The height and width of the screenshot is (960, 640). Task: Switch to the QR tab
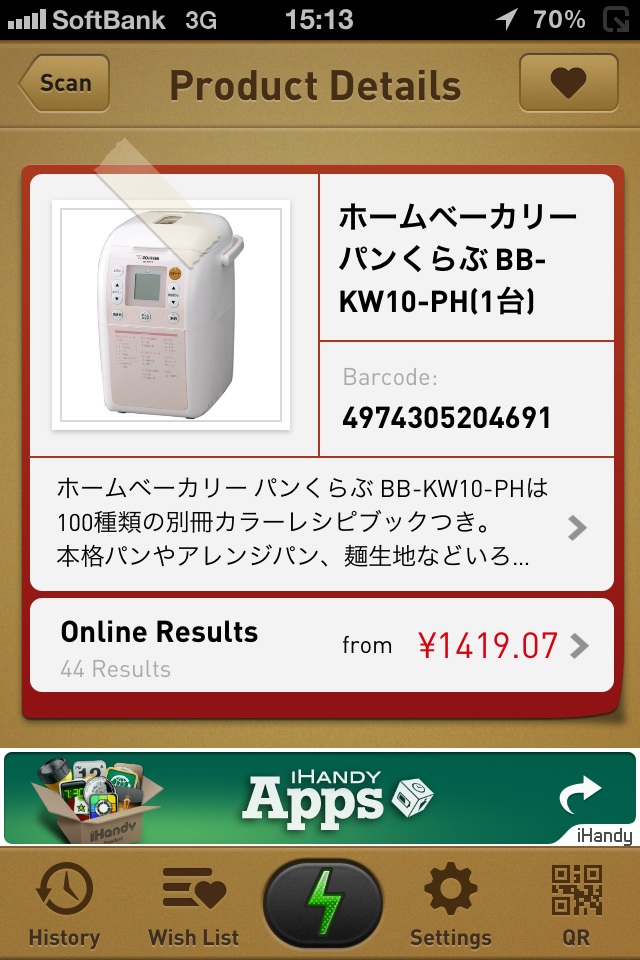tap(576, 904)
